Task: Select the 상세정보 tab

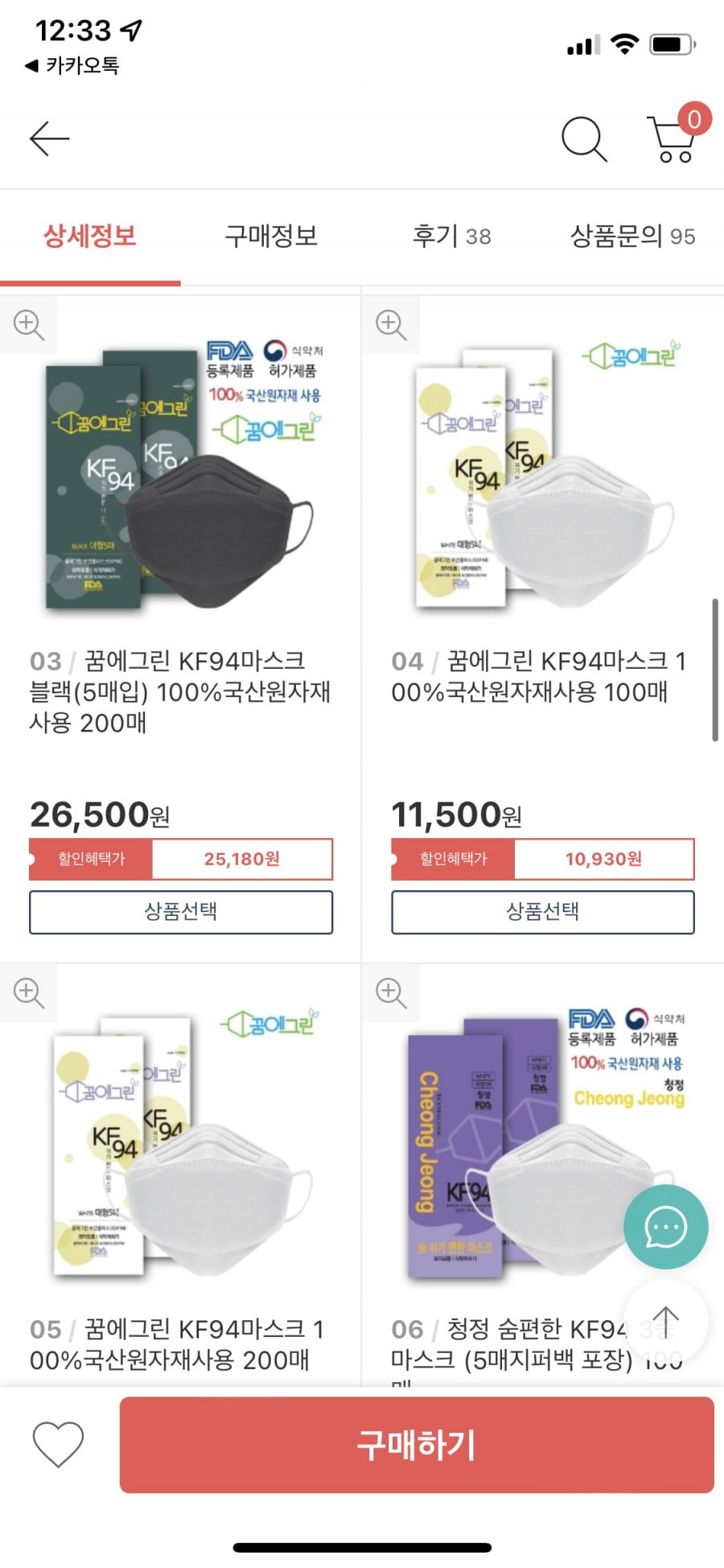Action: coord(90,236)
